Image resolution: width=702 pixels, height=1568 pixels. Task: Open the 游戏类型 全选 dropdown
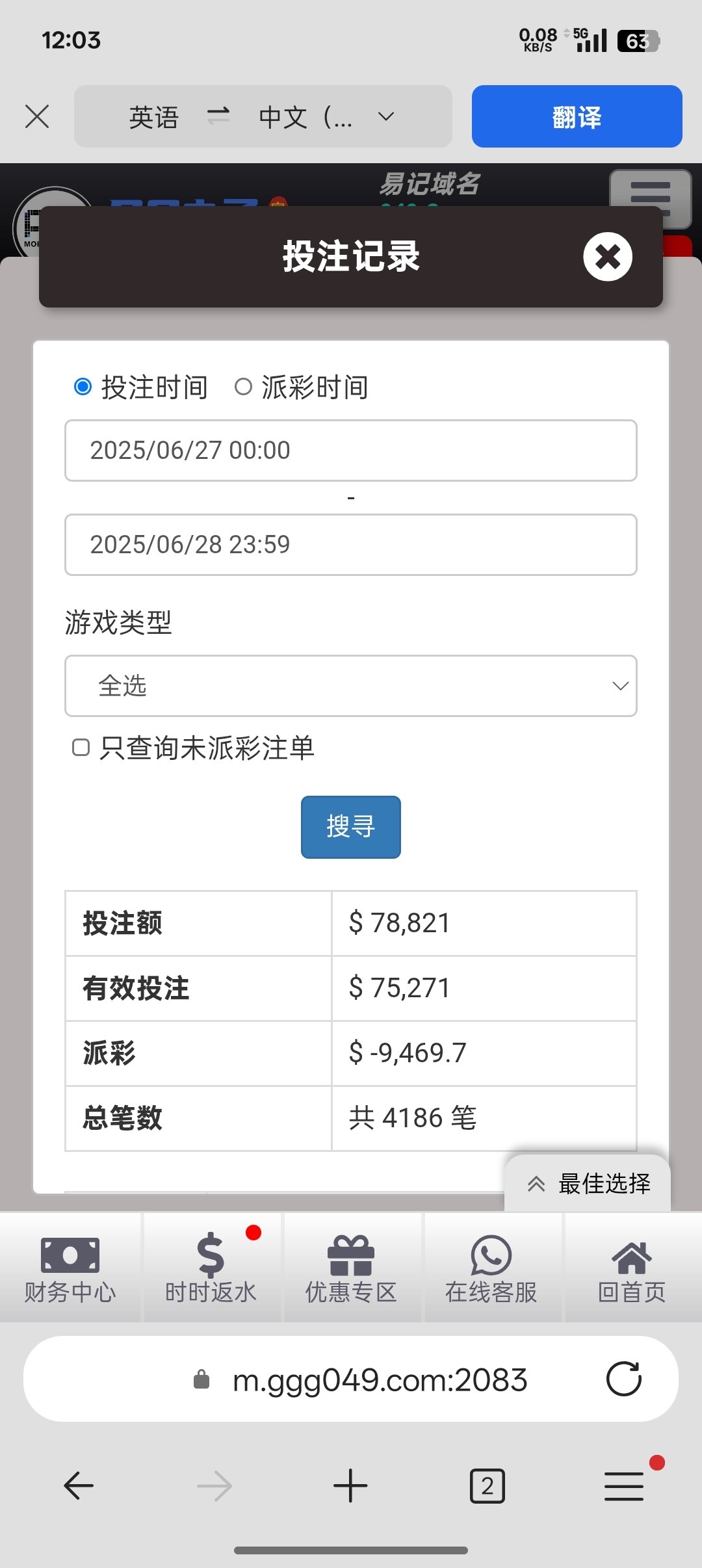(350, 686)
